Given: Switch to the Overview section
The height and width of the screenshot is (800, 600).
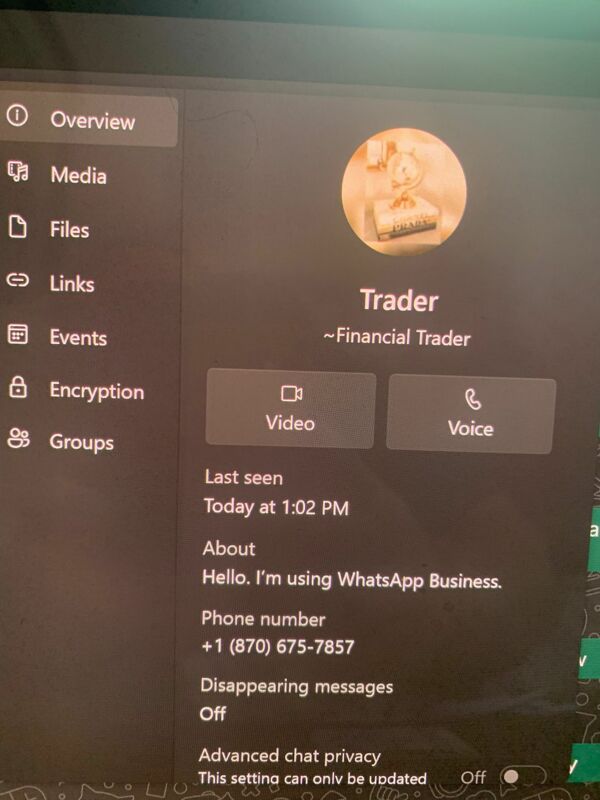Looking at the screenshot, I should pos(90,120).
